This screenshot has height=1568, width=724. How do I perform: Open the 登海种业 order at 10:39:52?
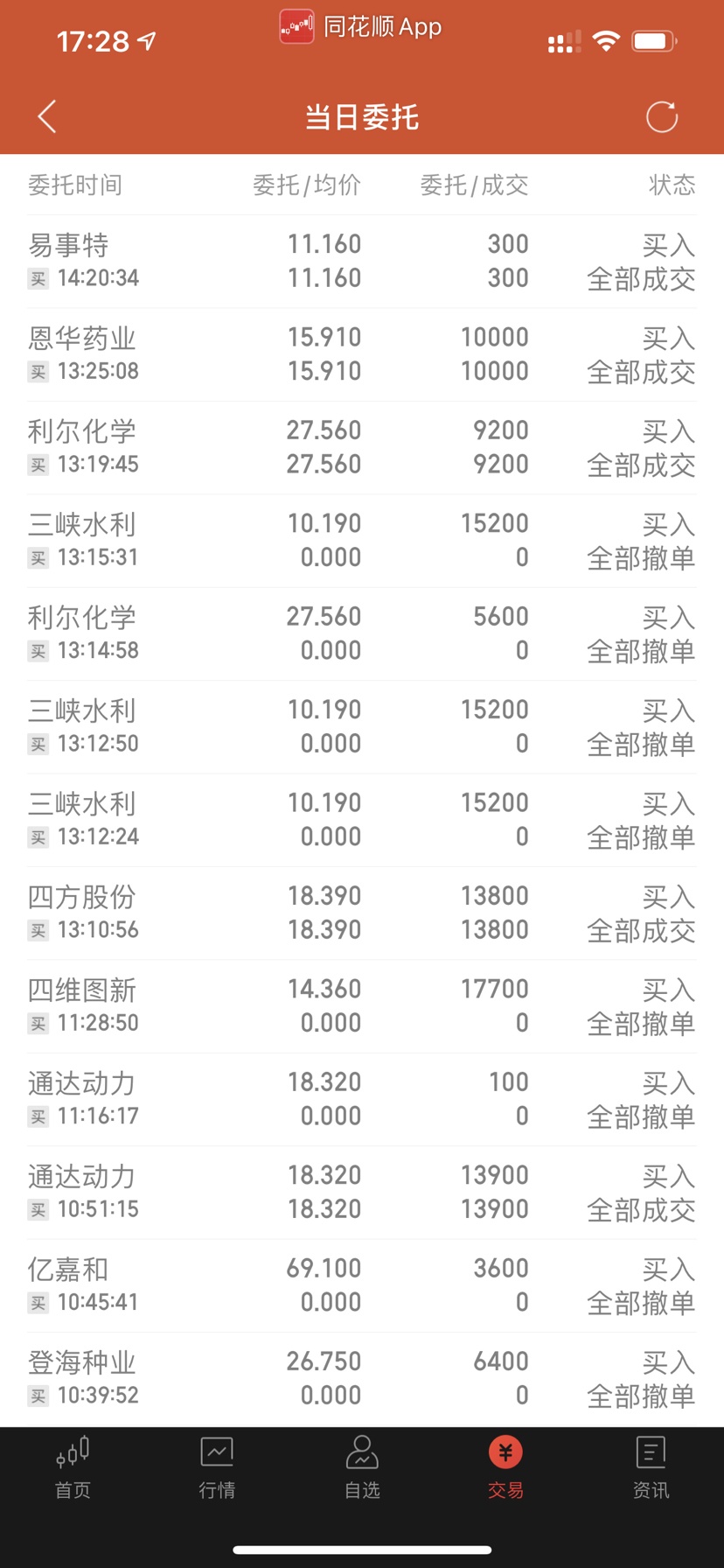pyautogui.click(x=362, y=1379)
